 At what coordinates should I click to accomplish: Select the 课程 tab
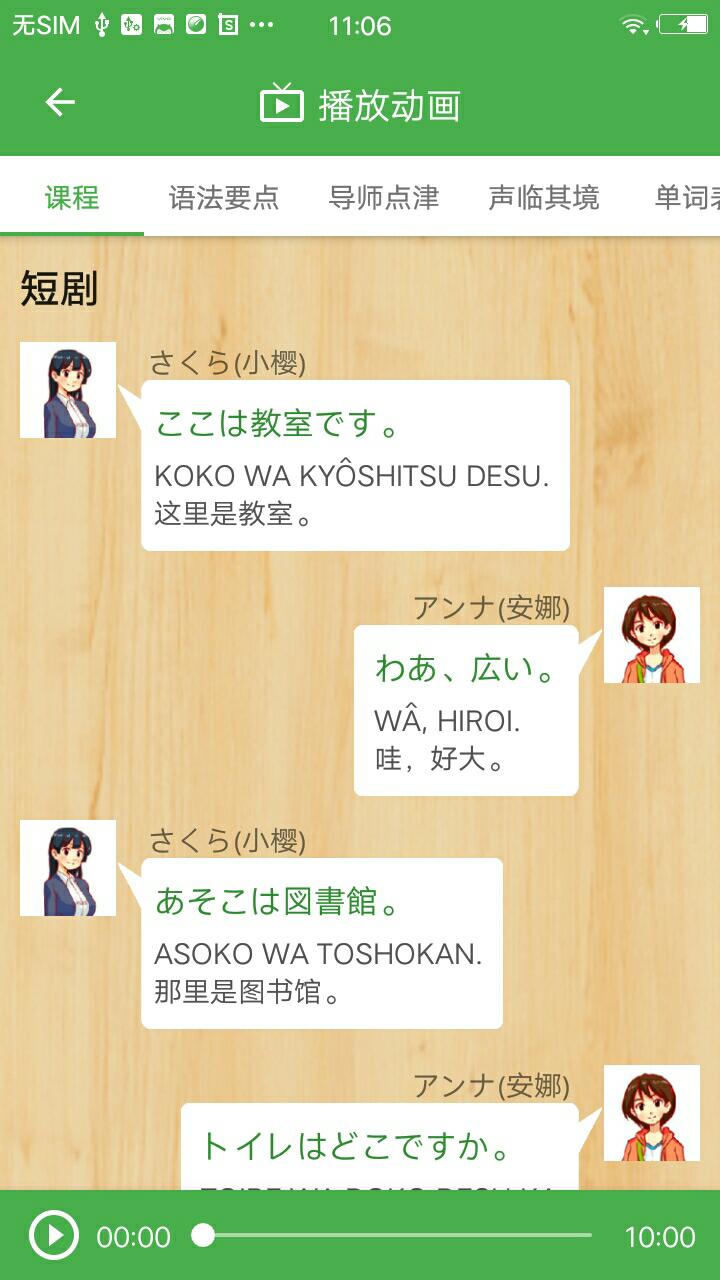72,198
